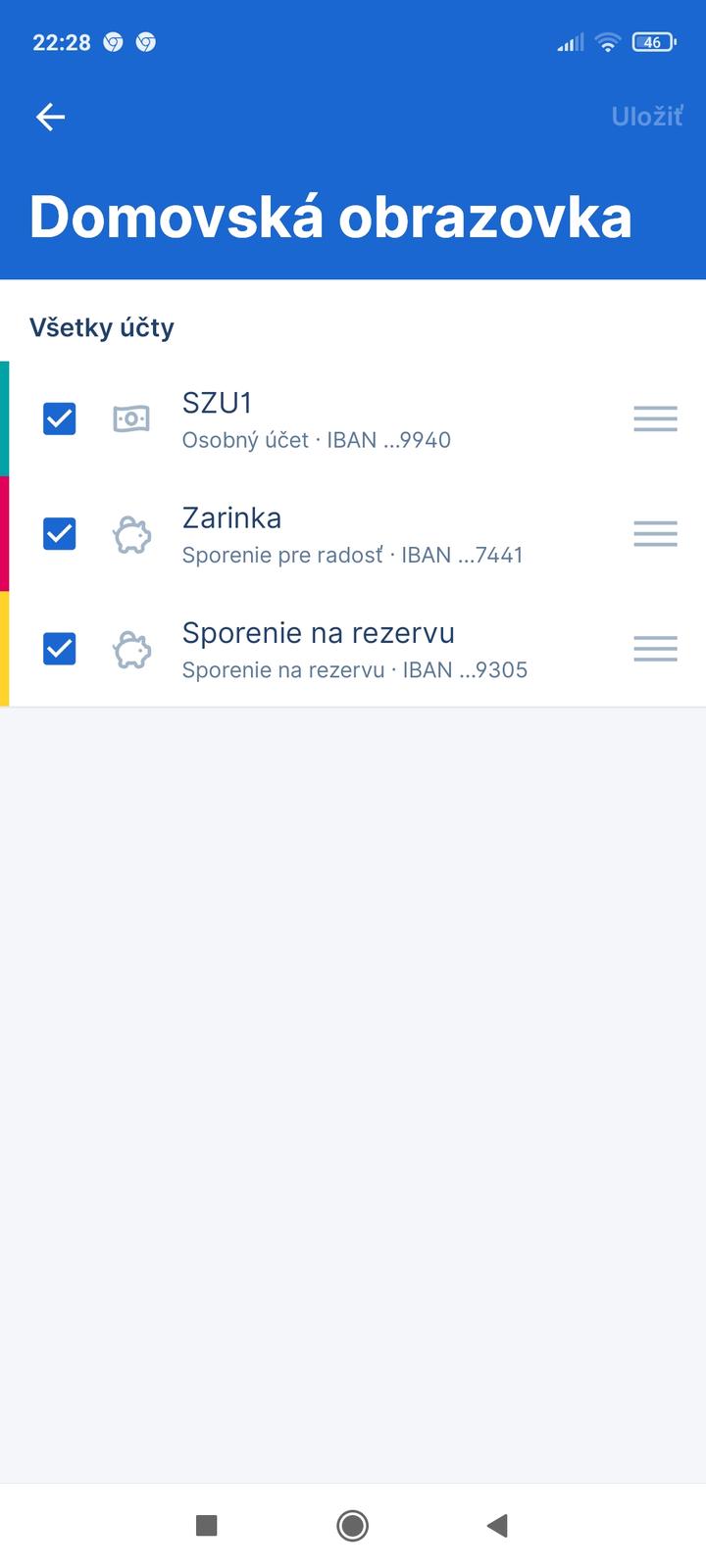This screenshot has height=1568, width=706.
Task: Tap the reorder handle for Zarinka
Action: pos(655,533)
